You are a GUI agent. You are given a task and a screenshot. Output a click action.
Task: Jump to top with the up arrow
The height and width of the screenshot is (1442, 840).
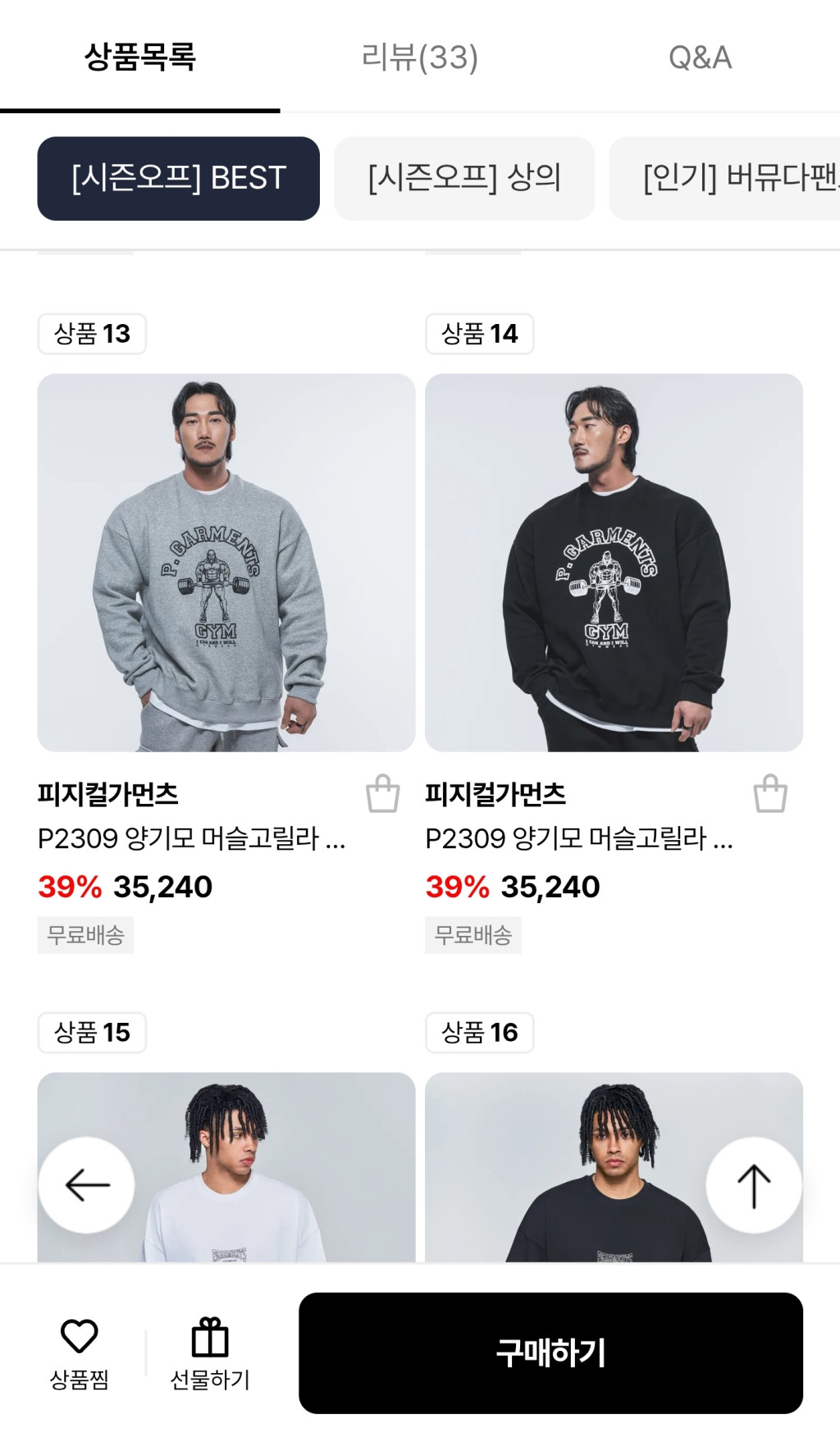[754, 1184]
